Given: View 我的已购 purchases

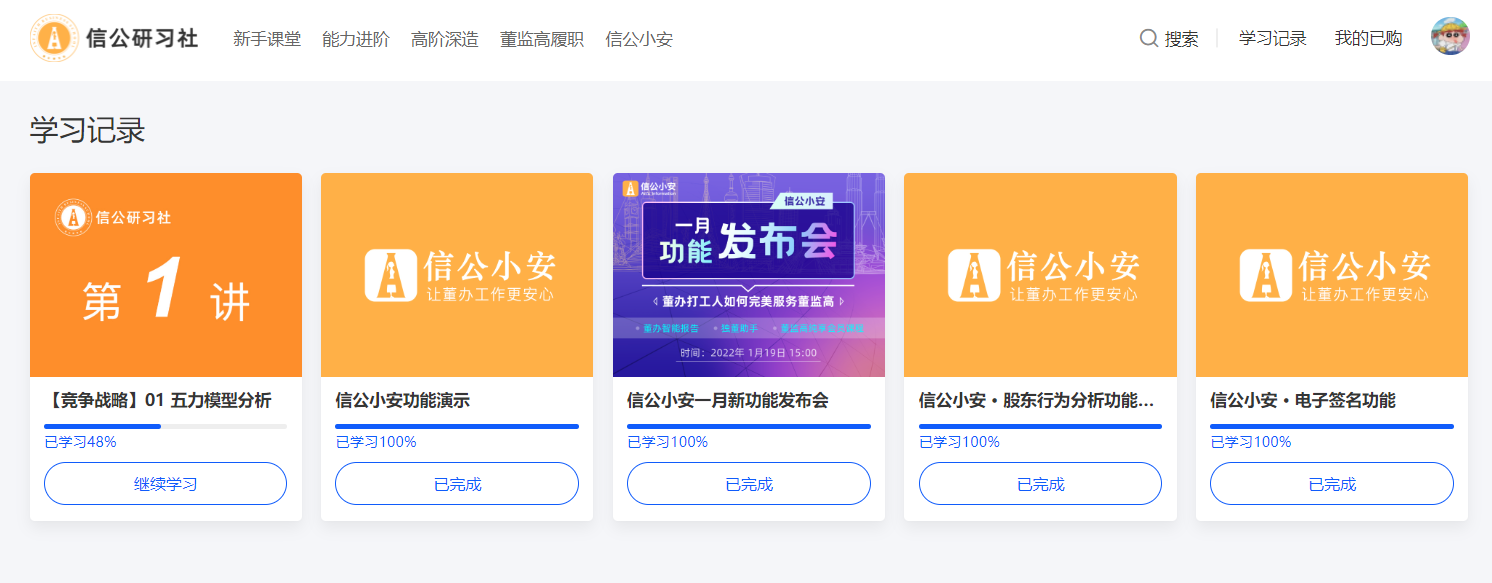Looking at the screenshot, I should click(x=1368, y=39).
